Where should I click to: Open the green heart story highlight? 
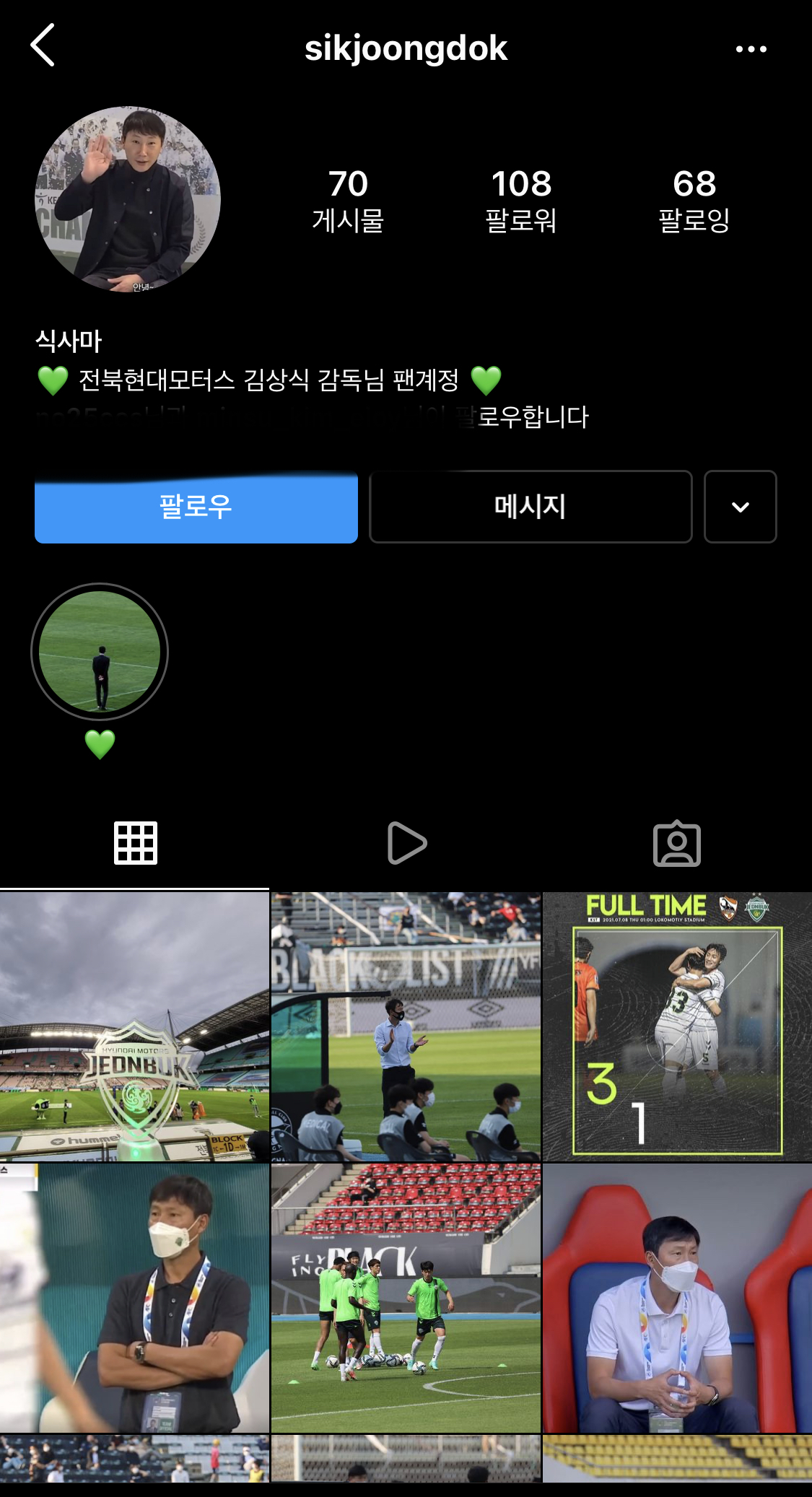100,652
